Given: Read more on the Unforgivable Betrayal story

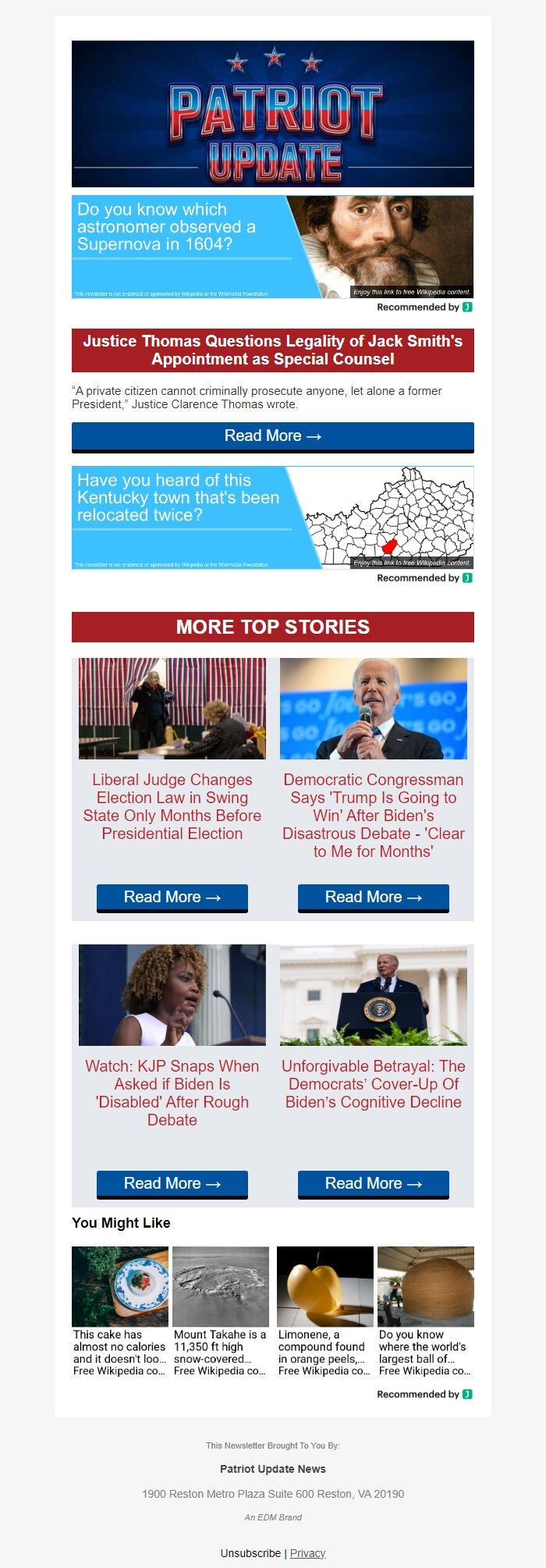Looking at the screenshot, I should point(374,1184).
